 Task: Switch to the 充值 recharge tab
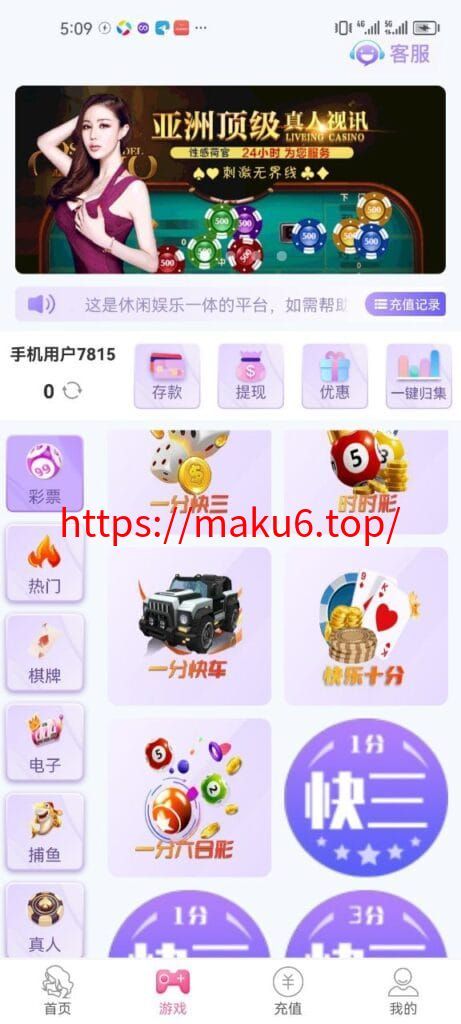[288, 991]
